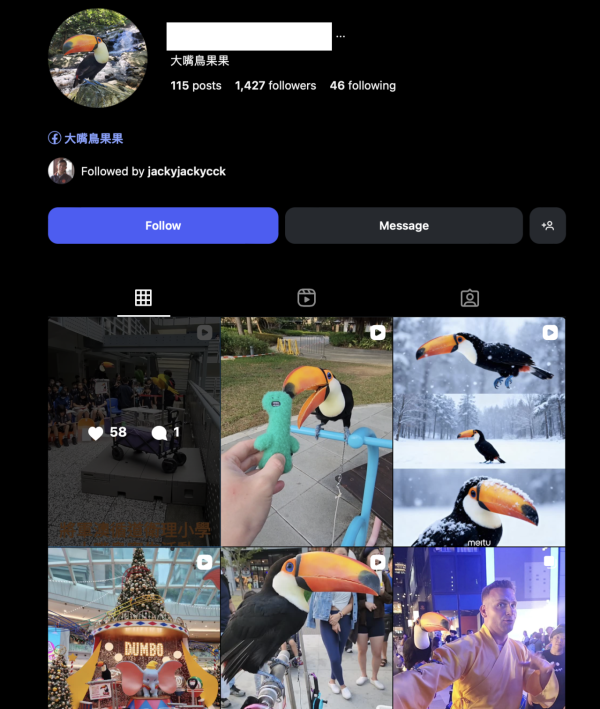Open the toucan with green toy post

coord(306,432)
